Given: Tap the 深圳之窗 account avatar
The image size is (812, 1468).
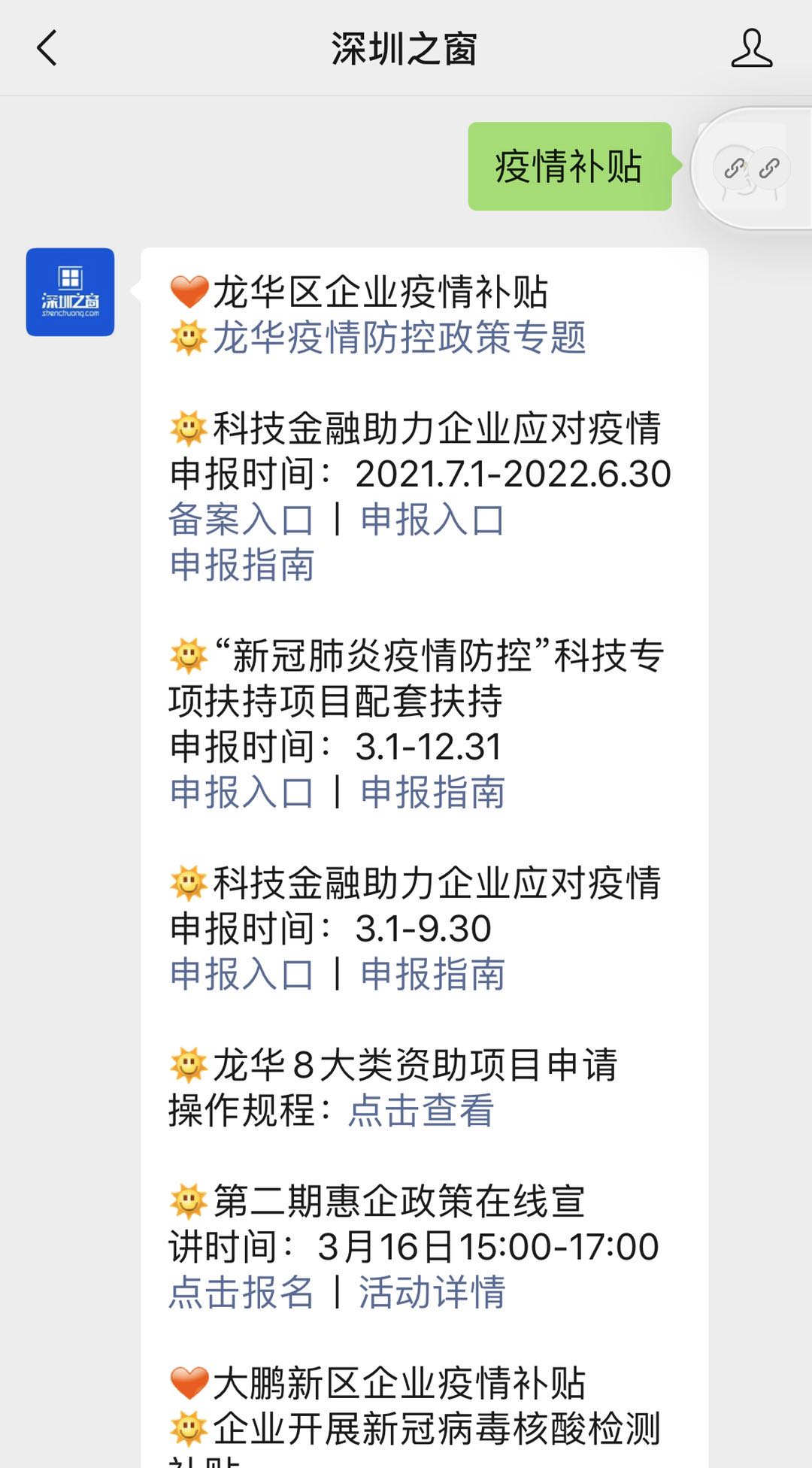Looking at the screenshot, I should pos(70,292).
